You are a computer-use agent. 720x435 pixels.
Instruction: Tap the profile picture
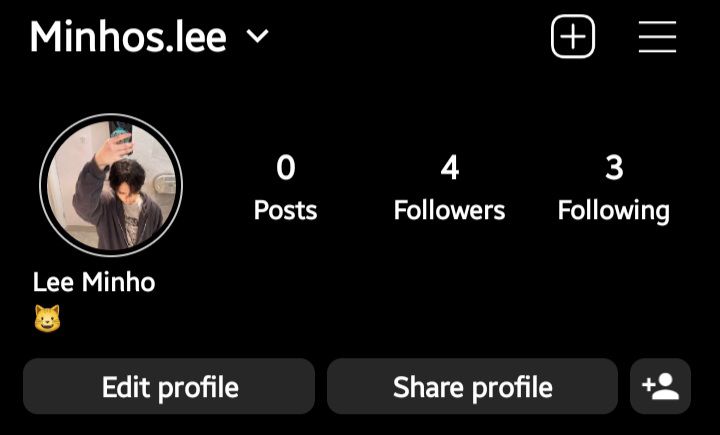111,186
